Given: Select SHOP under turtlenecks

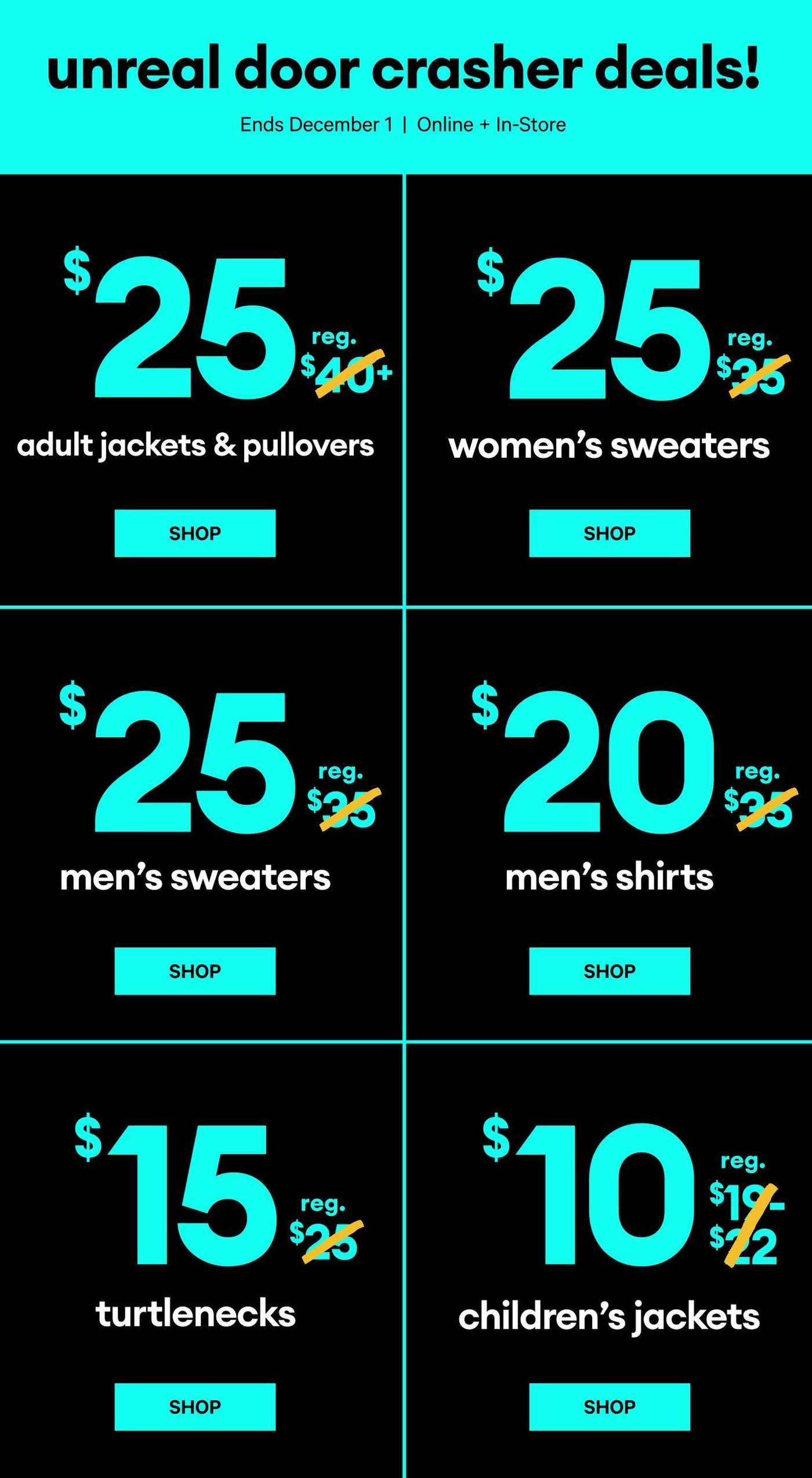Looking at the screenshot, I should (195, 1407).
